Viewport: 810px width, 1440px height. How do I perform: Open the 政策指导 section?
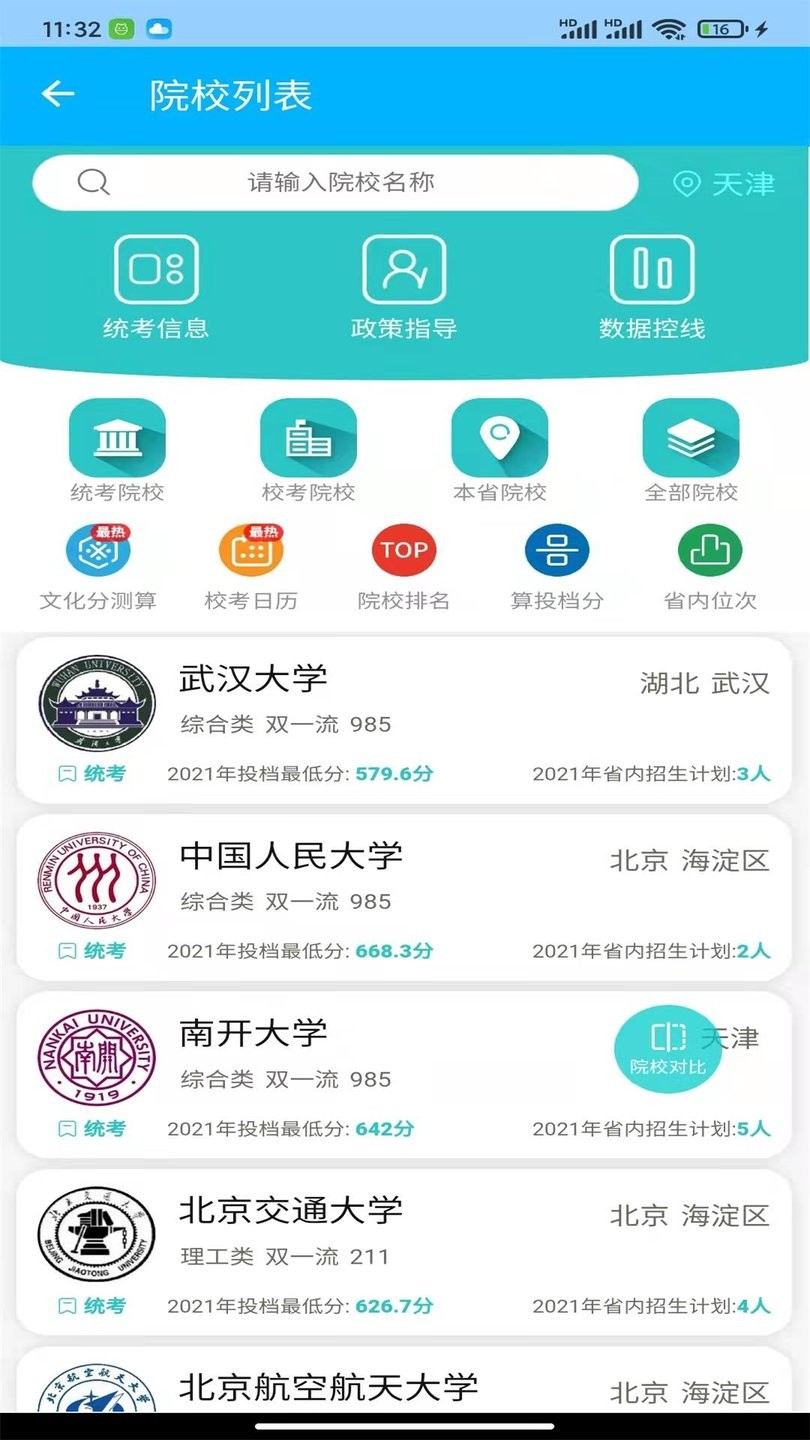[405, 285]
